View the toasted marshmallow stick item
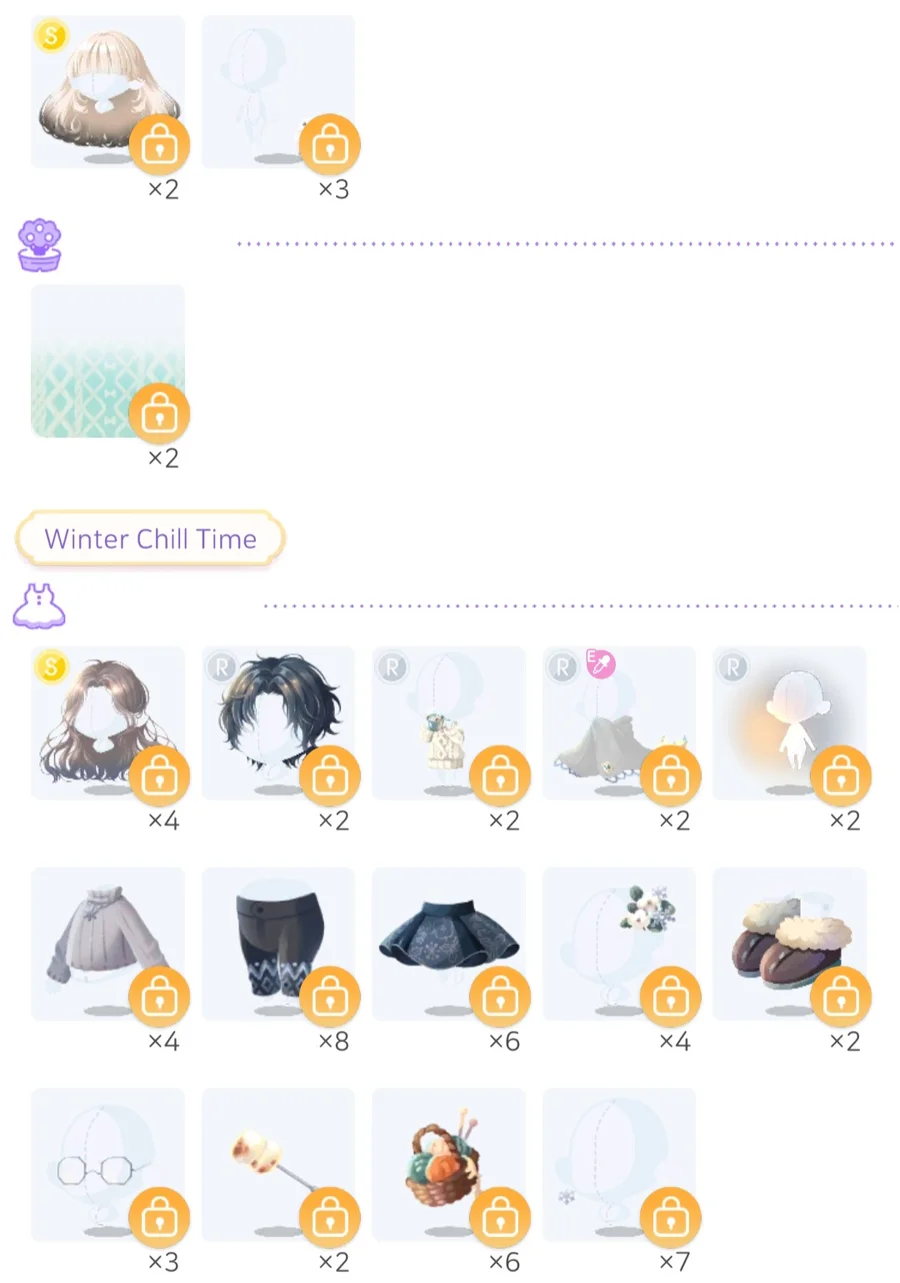This screenshot has width=900, height=1283. tap(278, 1164)
